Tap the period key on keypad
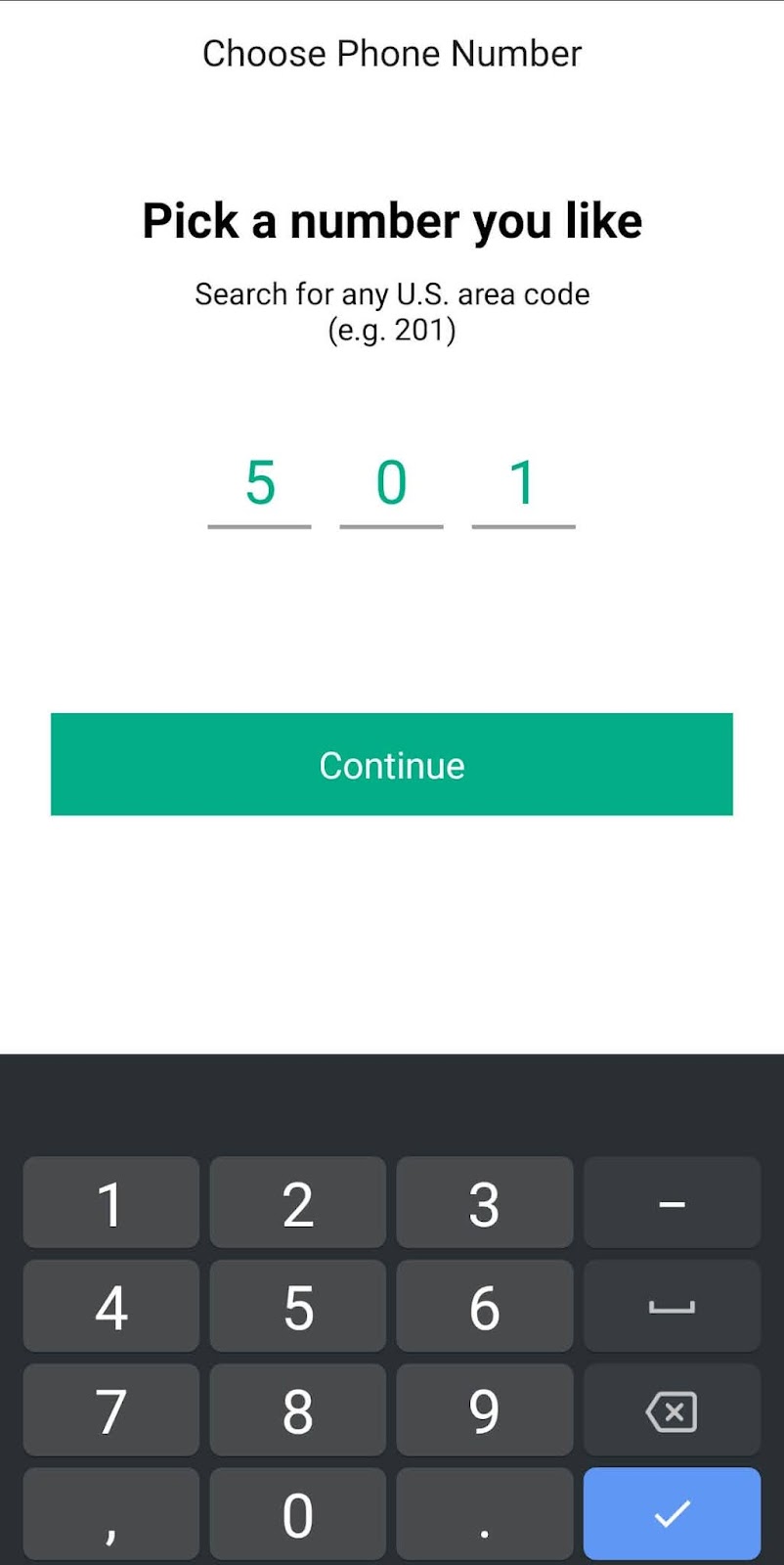This screenshot has width=784, height=1565. coord(484,1513)
